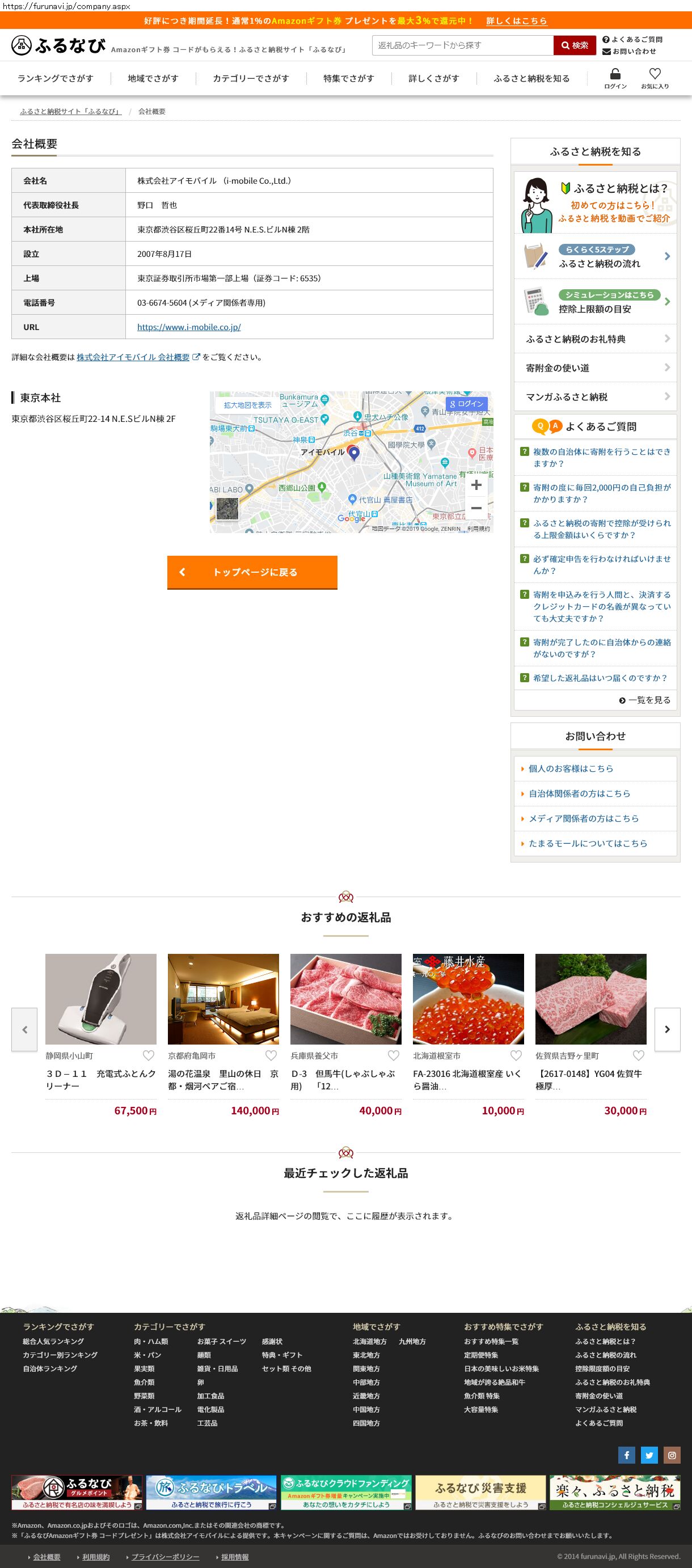
Task: Open プライバシーポリシー in footer
Action: (x=165, y=1557)
